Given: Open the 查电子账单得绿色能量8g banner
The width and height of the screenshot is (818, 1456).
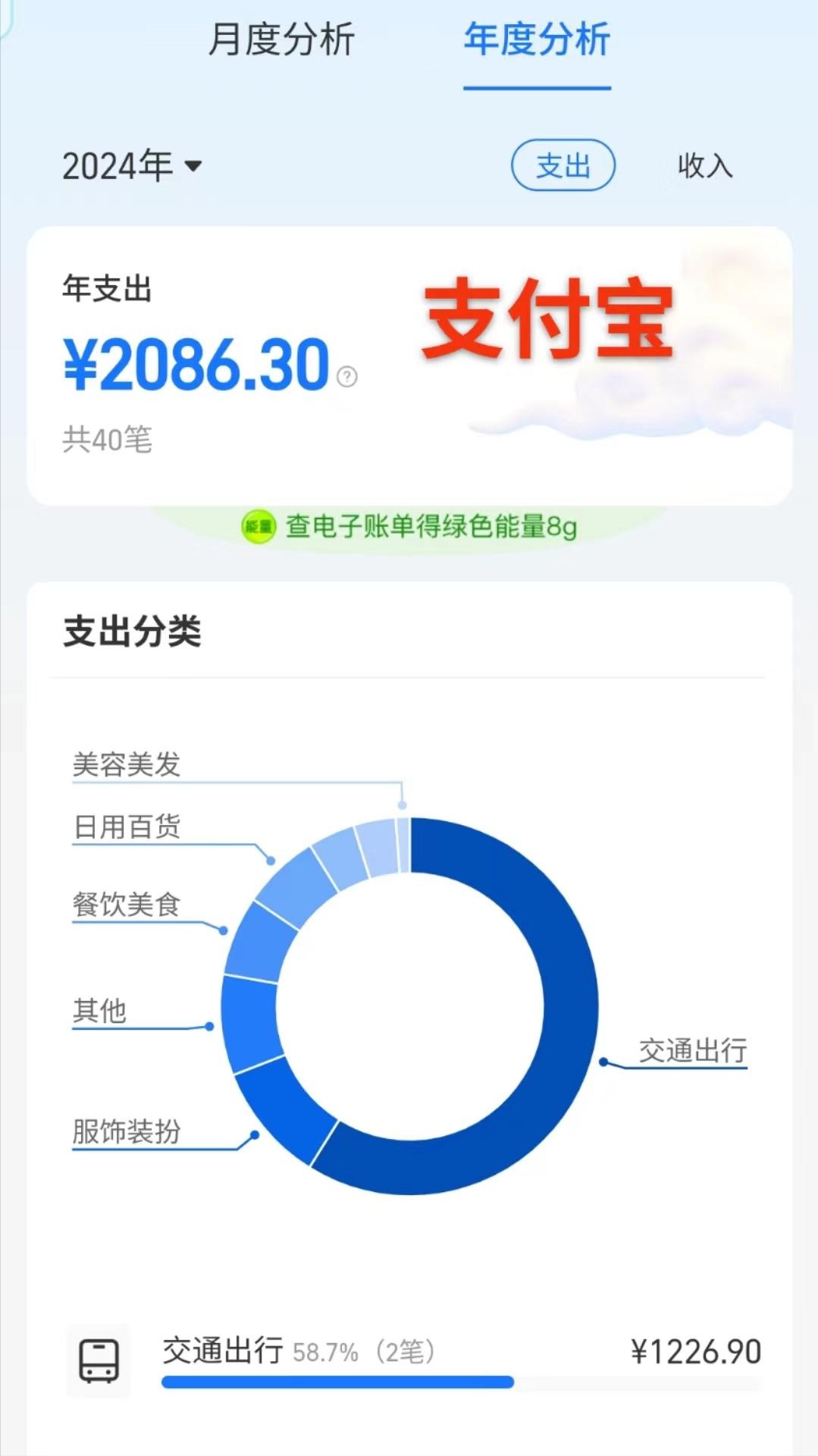Looking at the screenshot, I should 409,526.
